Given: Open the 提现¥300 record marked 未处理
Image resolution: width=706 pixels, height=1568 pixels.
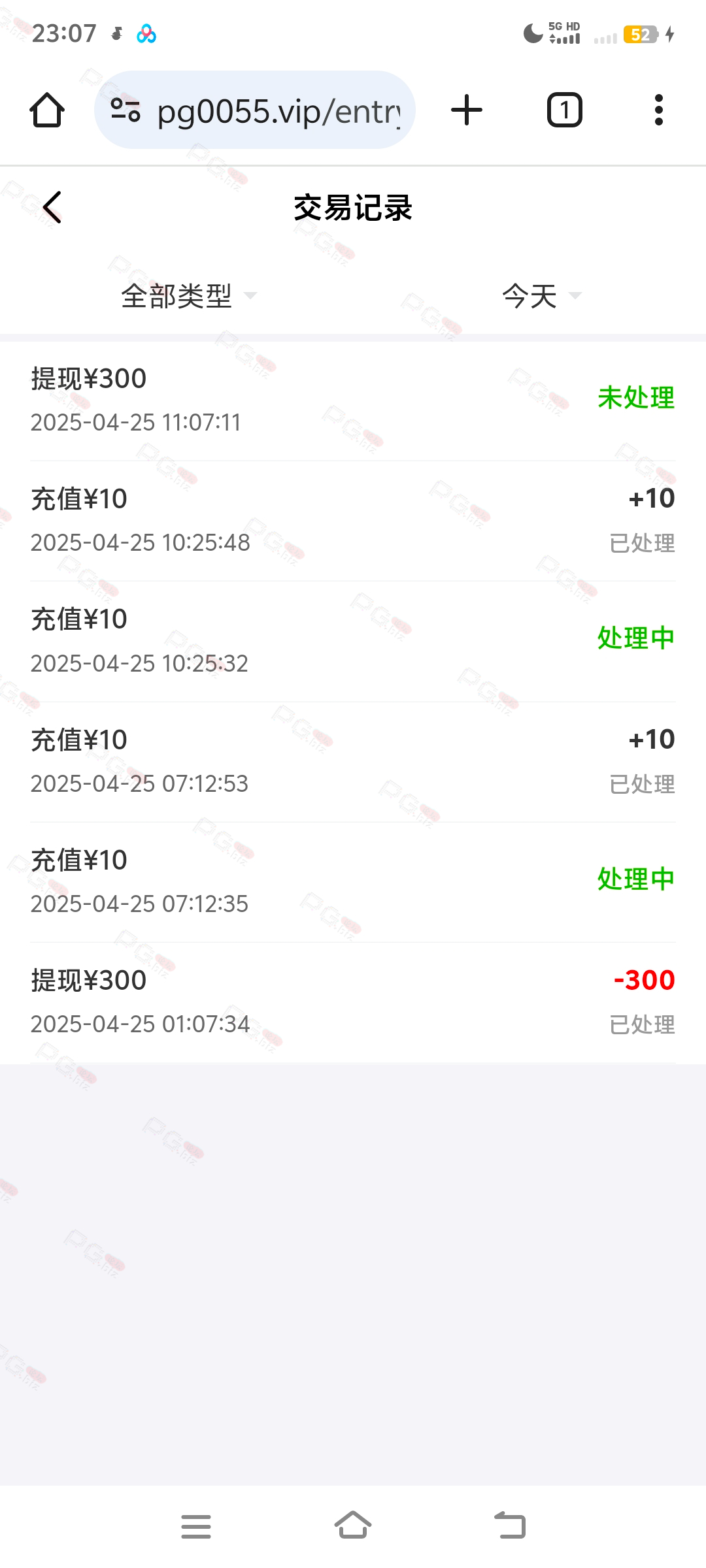Looking at the screenshot, I should [x=353, y=400].
